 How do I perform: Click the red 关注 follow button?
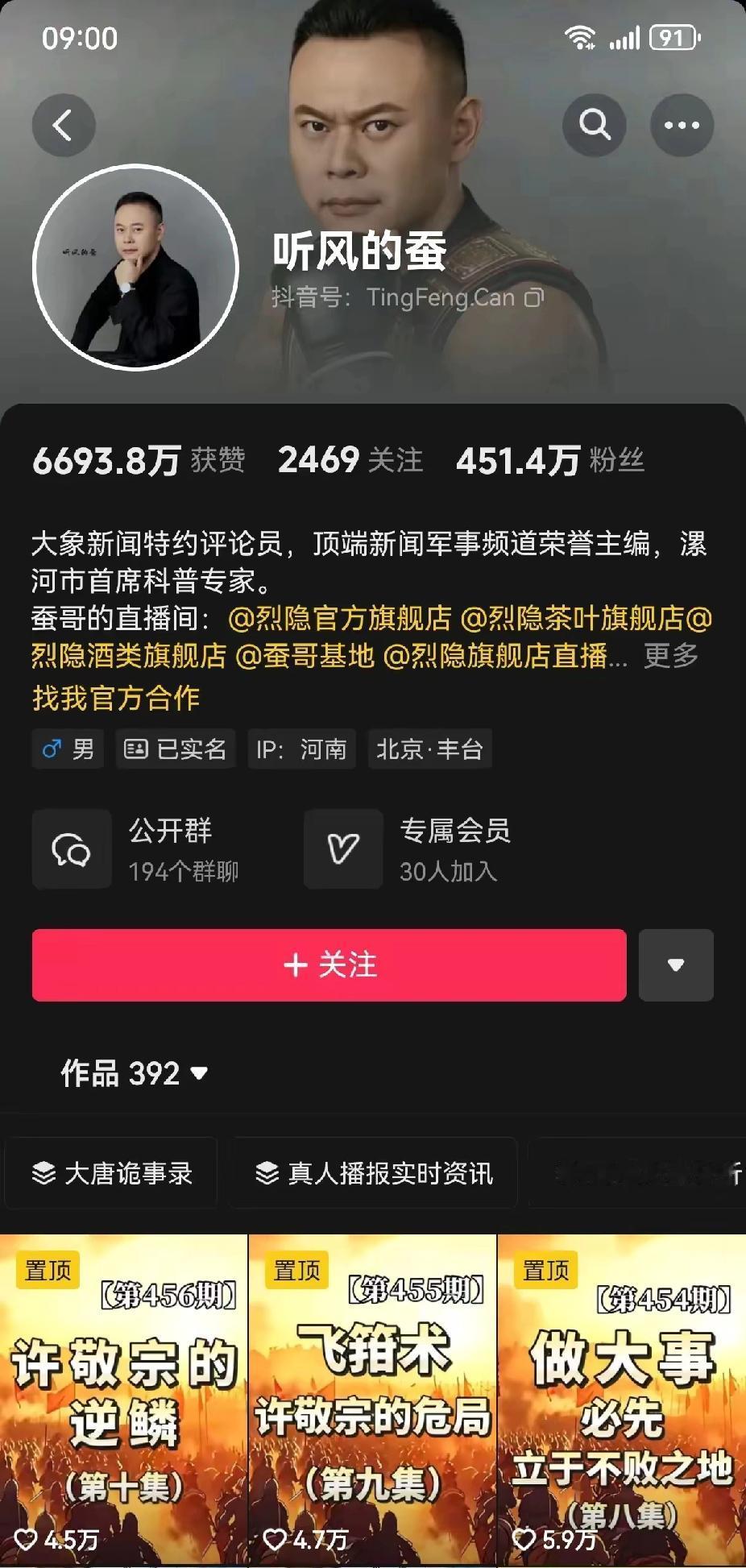pyautogui.click(x=329, y=965)
